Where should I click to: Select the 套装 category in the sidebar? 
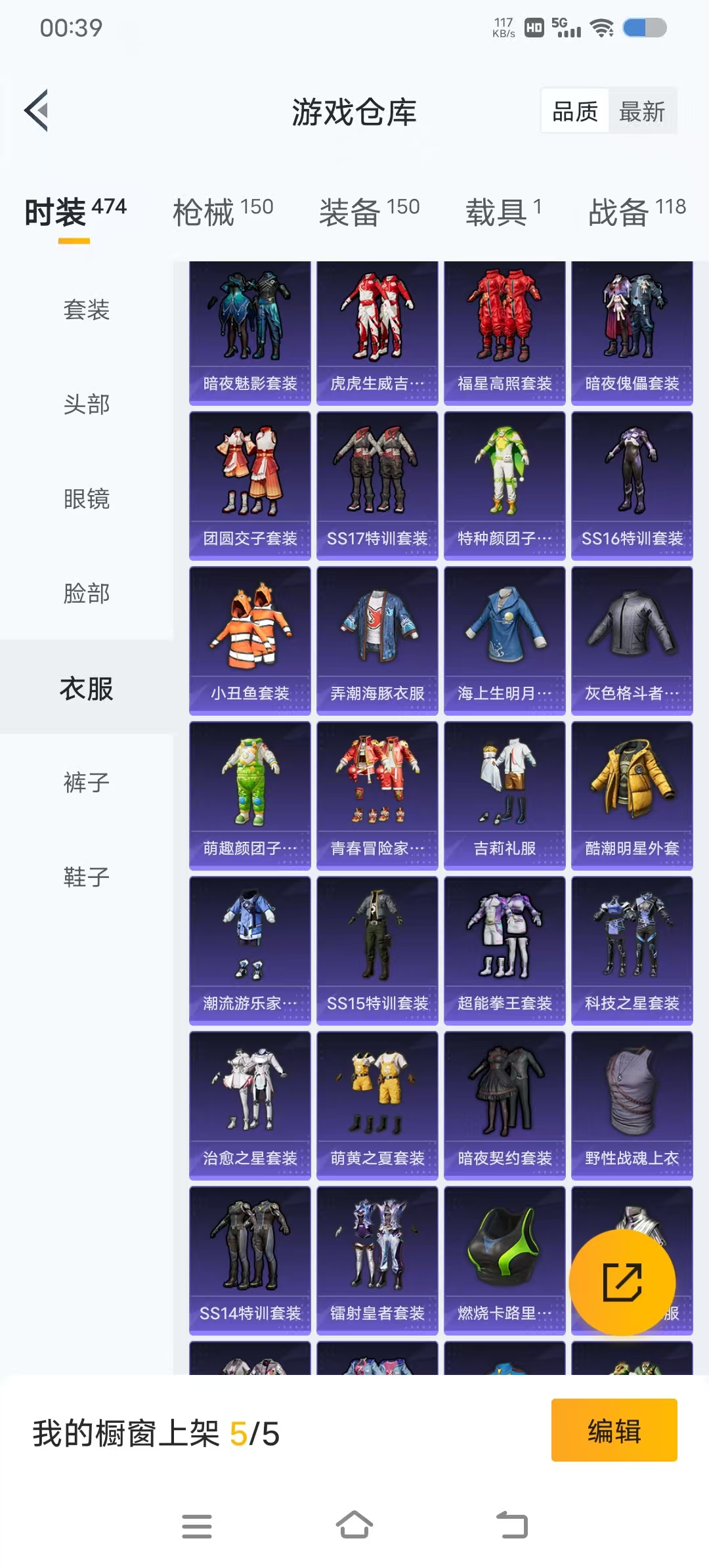[86, 309]
